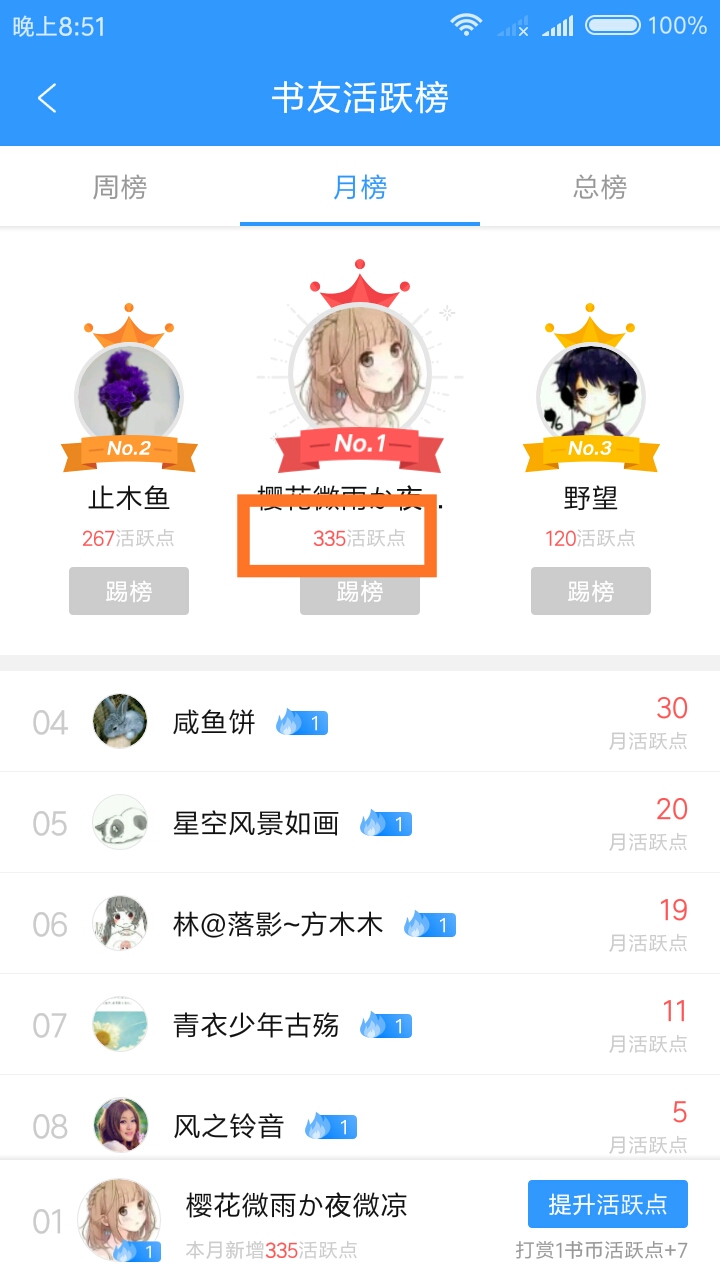Image resolution: width=720 pixels, height=1280 pixels.
Task: Switch to the 总榜 tab
Action: coord(600,187)
